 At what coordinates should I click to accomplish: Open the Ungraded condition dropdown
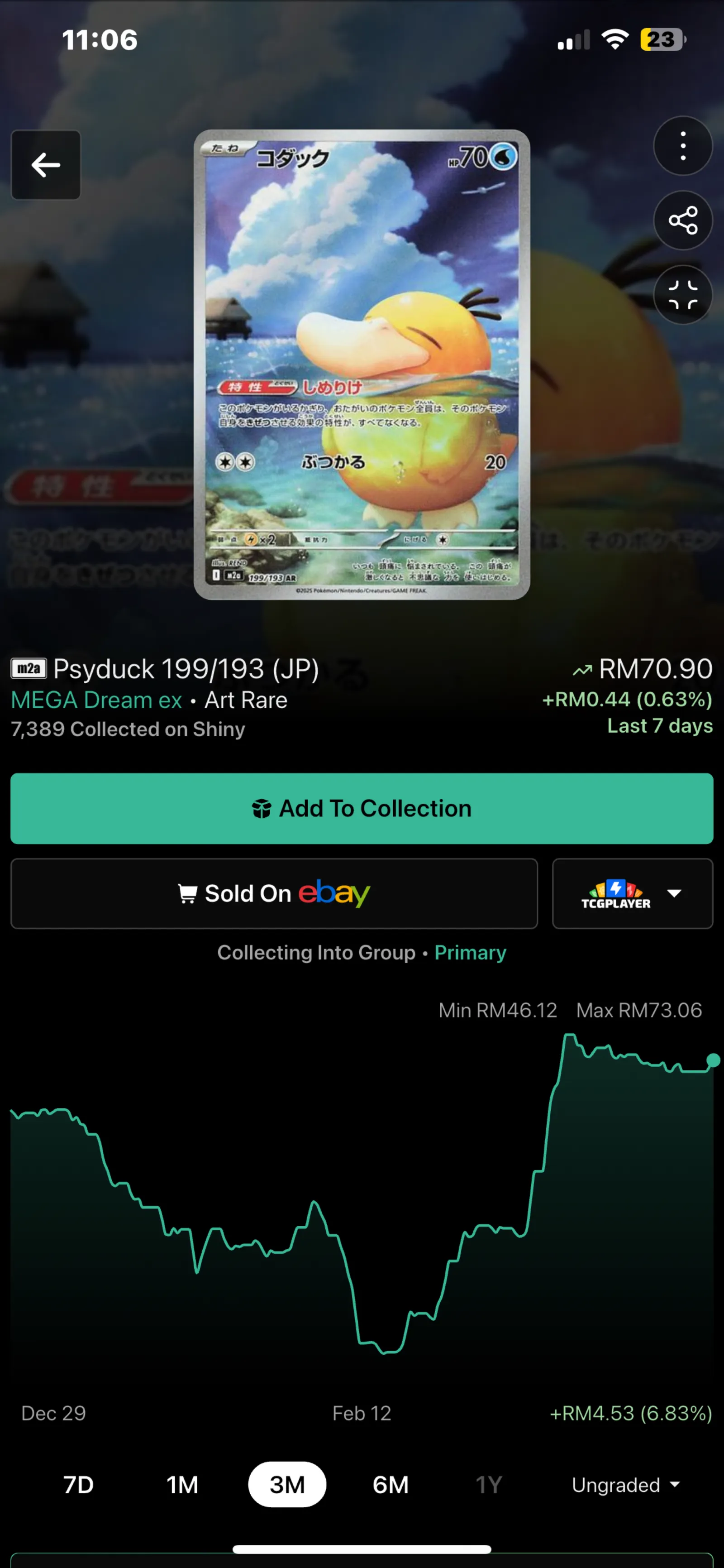click(x=625, y=1485)
